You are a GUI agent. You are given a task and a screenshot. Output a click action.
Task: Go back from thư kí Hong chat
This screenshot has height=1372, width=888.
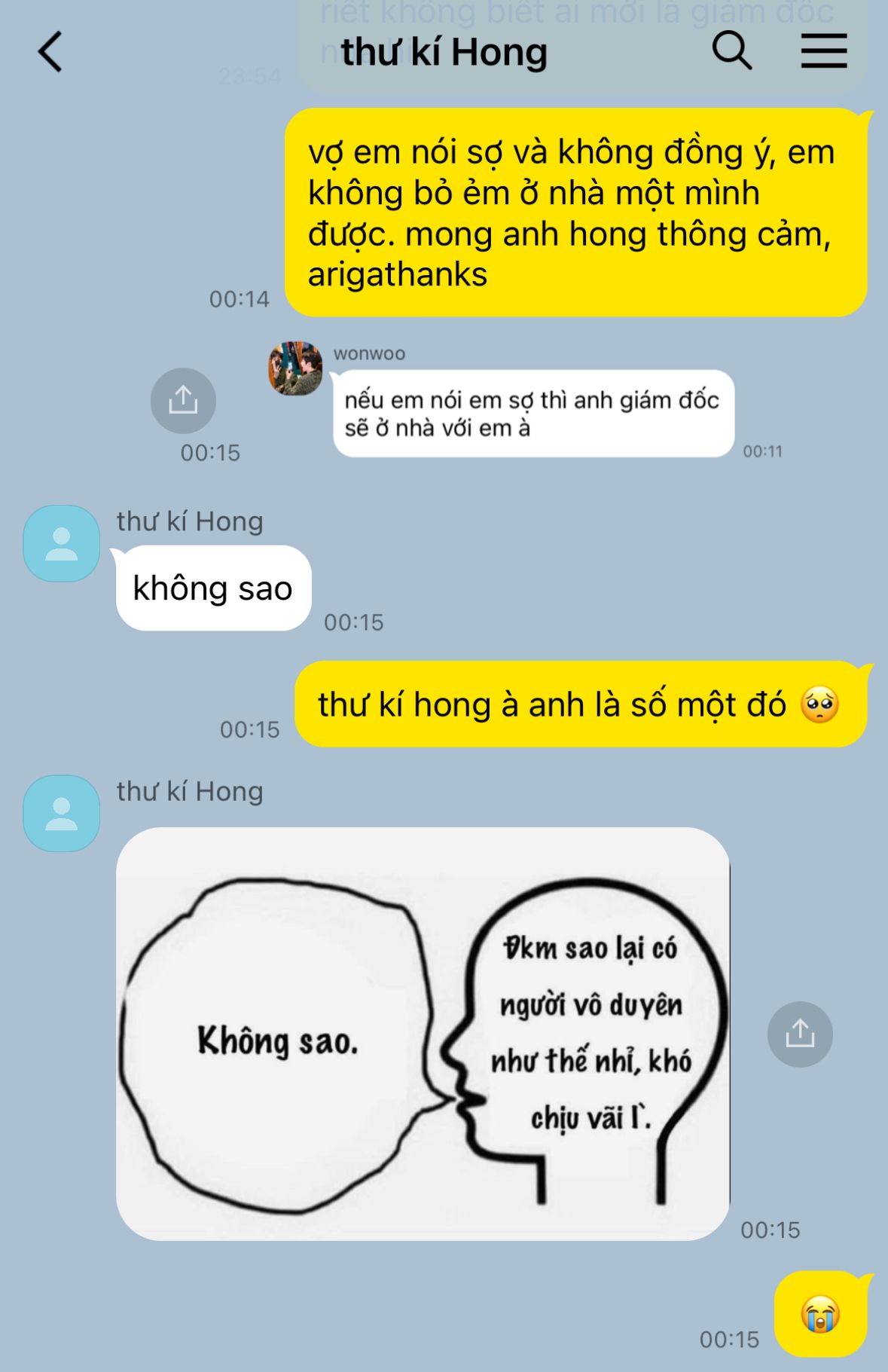50,52
